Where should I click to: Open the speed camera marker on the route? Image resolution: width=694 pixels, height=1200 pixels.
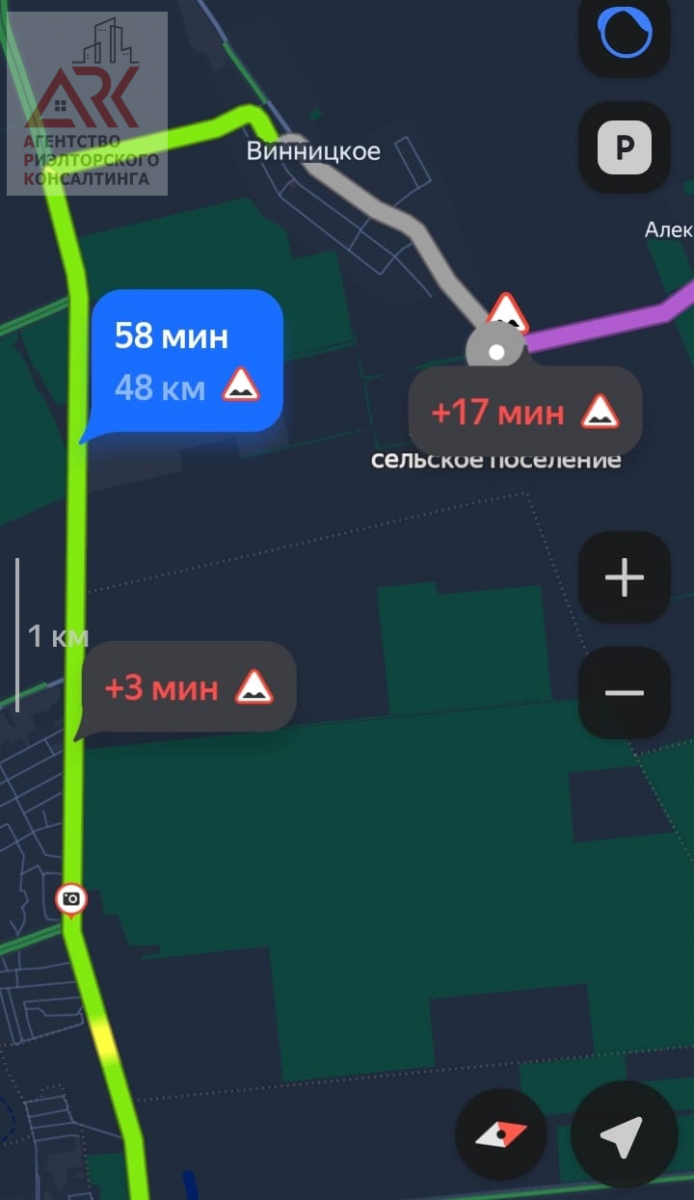71,899
